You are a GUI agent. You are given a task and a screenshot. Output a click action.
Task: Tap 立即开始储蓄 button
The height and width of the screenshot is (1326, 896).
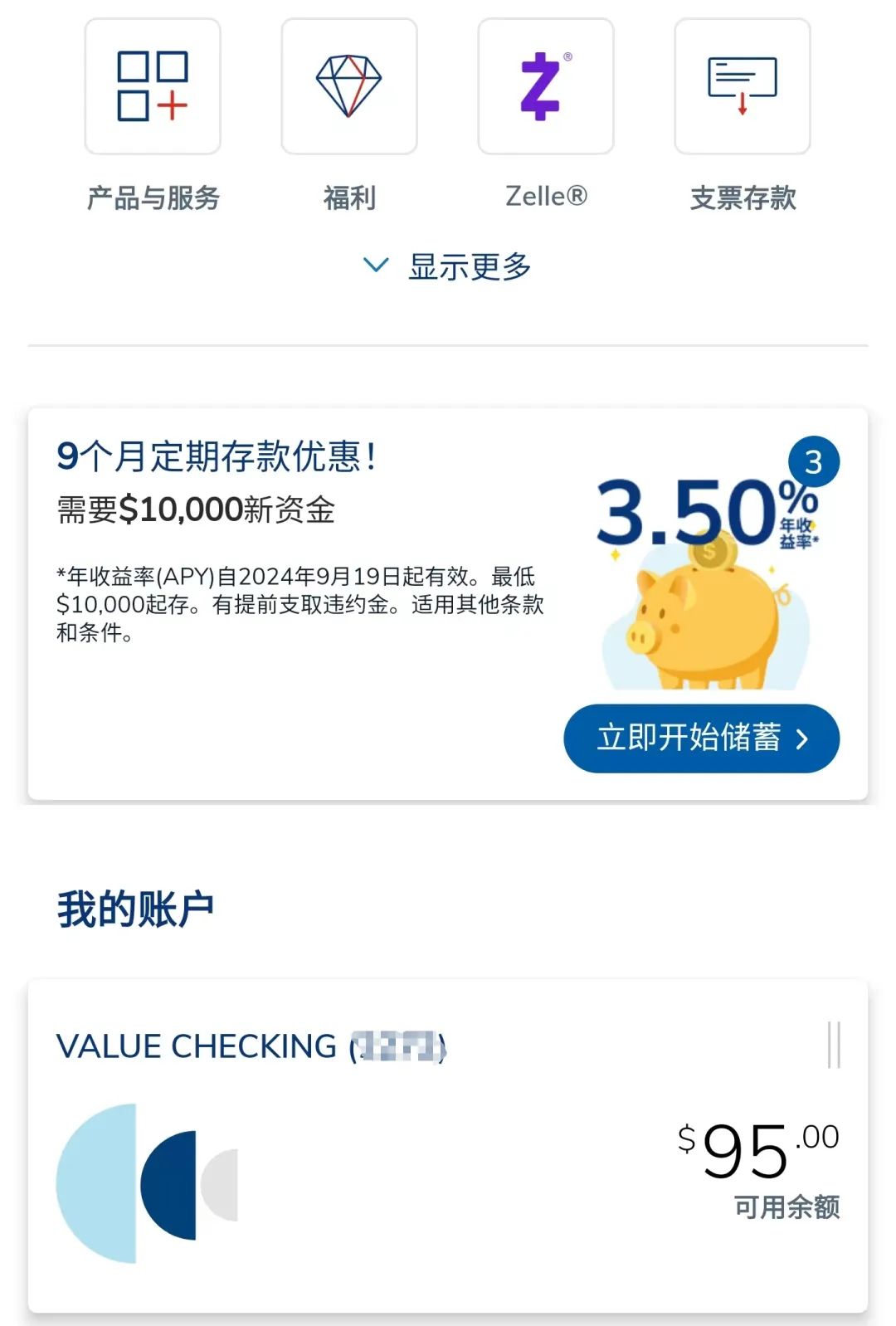click(701, 738)
